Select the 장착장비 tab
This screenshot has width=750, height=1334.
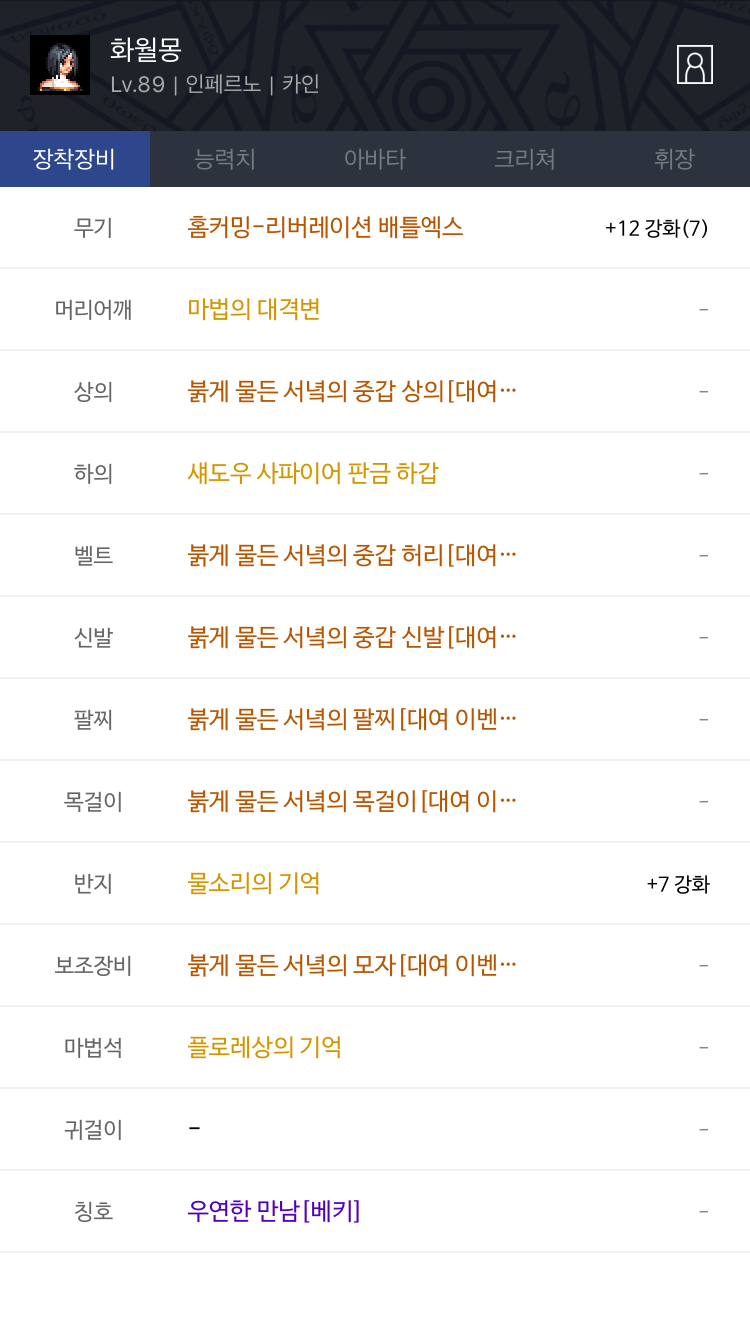pos(75,159)
